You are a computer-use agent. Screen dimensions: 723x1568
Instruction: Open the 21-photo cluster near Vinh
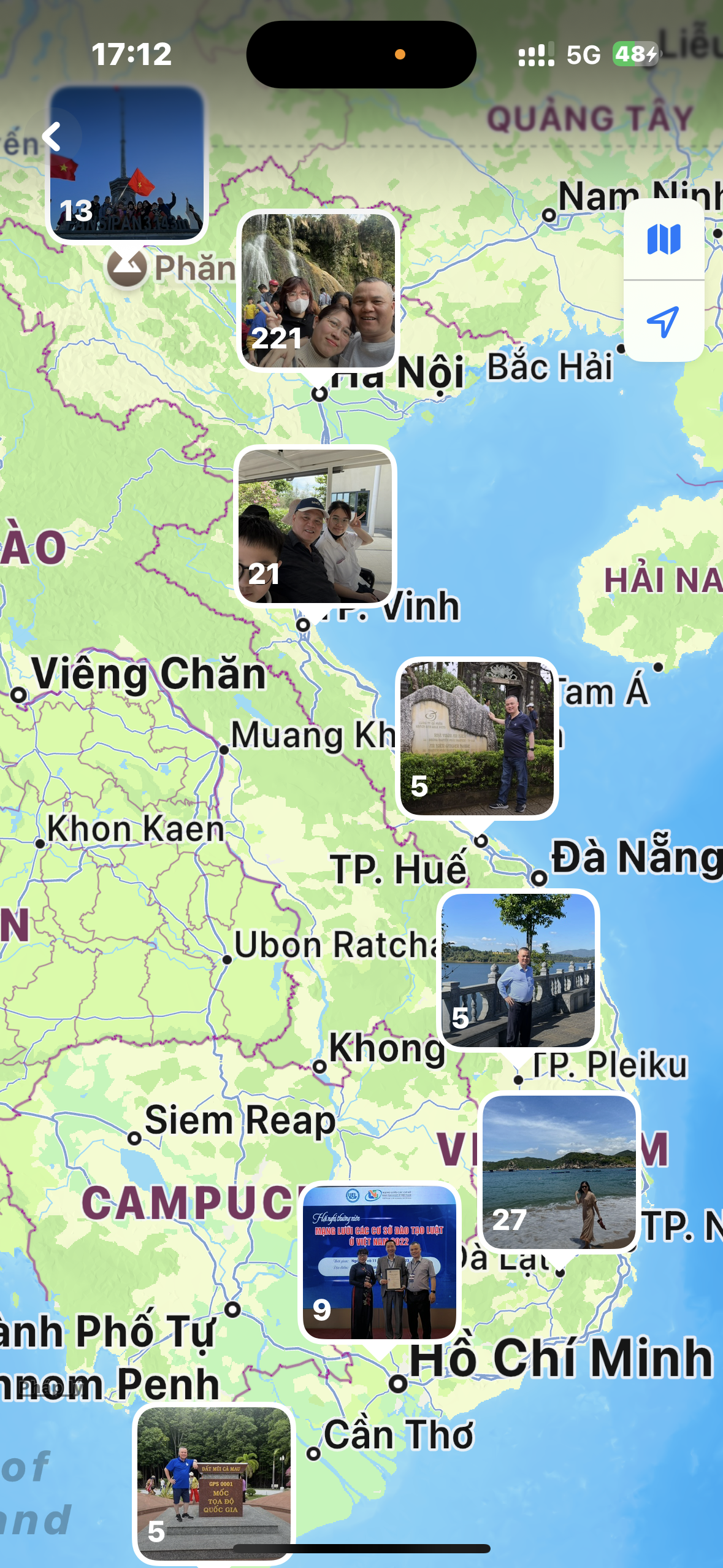(x=315, y=526)
